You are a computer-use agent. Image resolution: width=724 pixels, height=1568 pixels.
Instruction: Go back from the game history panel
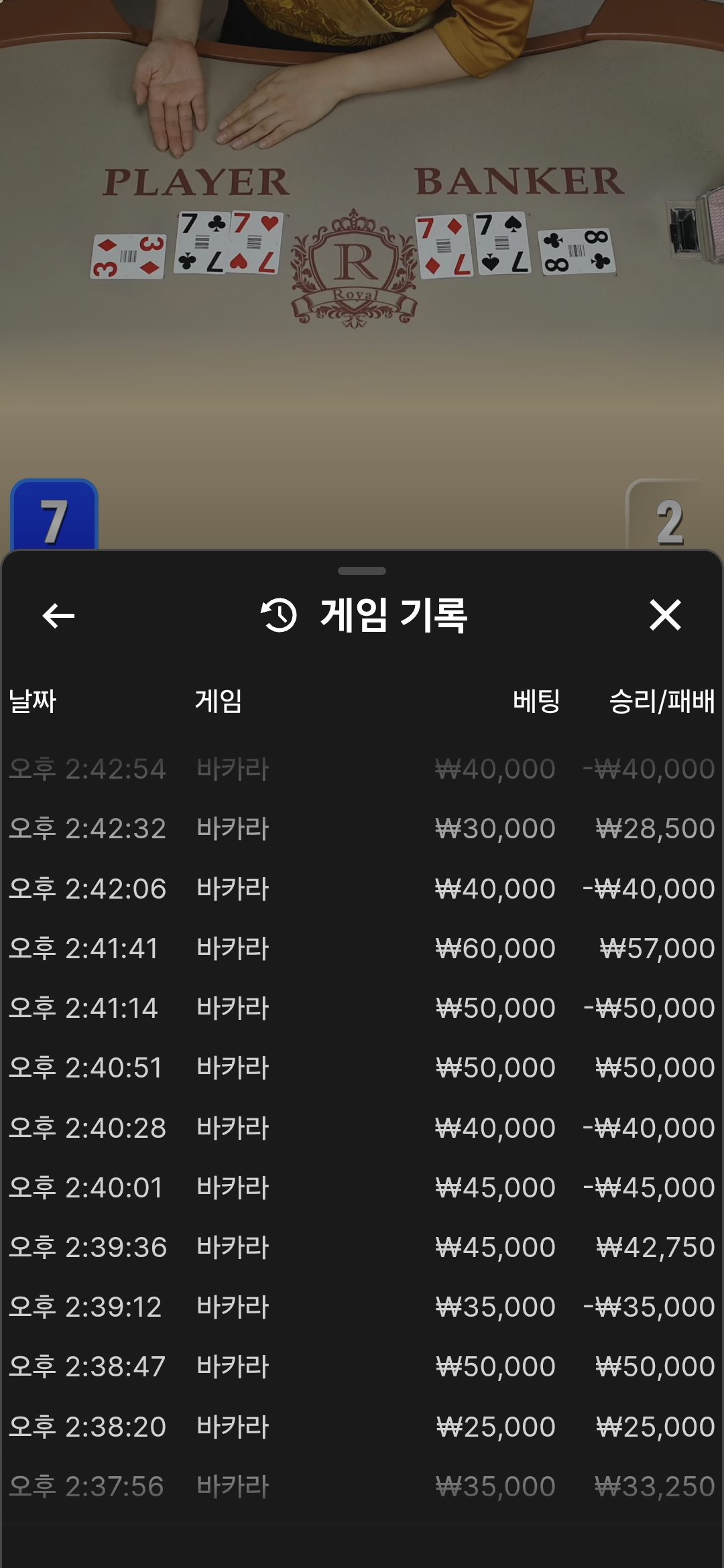coord(58,615)
